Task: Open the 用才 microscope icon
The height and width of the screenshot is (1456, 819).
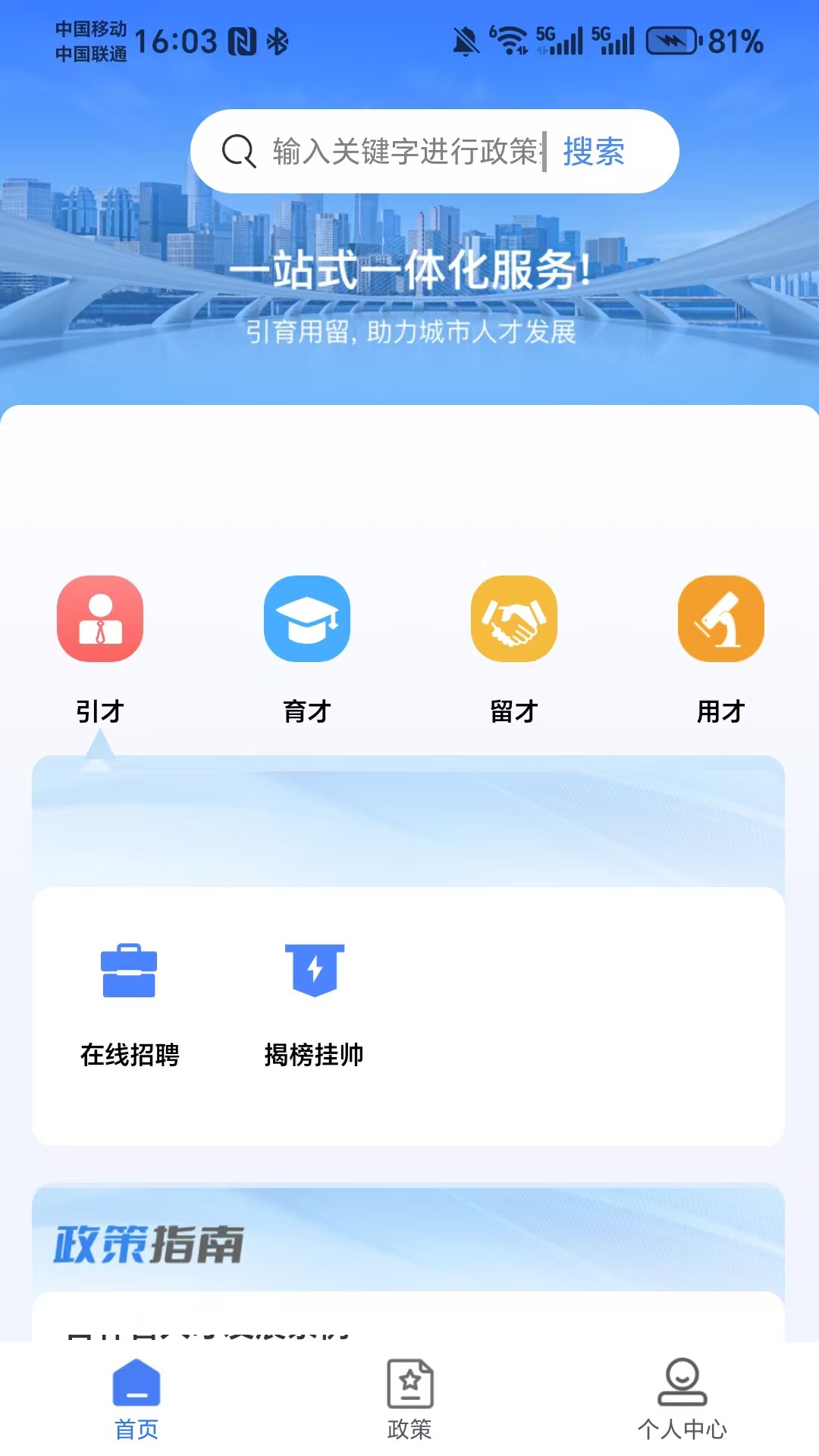Action: [720, 618]
